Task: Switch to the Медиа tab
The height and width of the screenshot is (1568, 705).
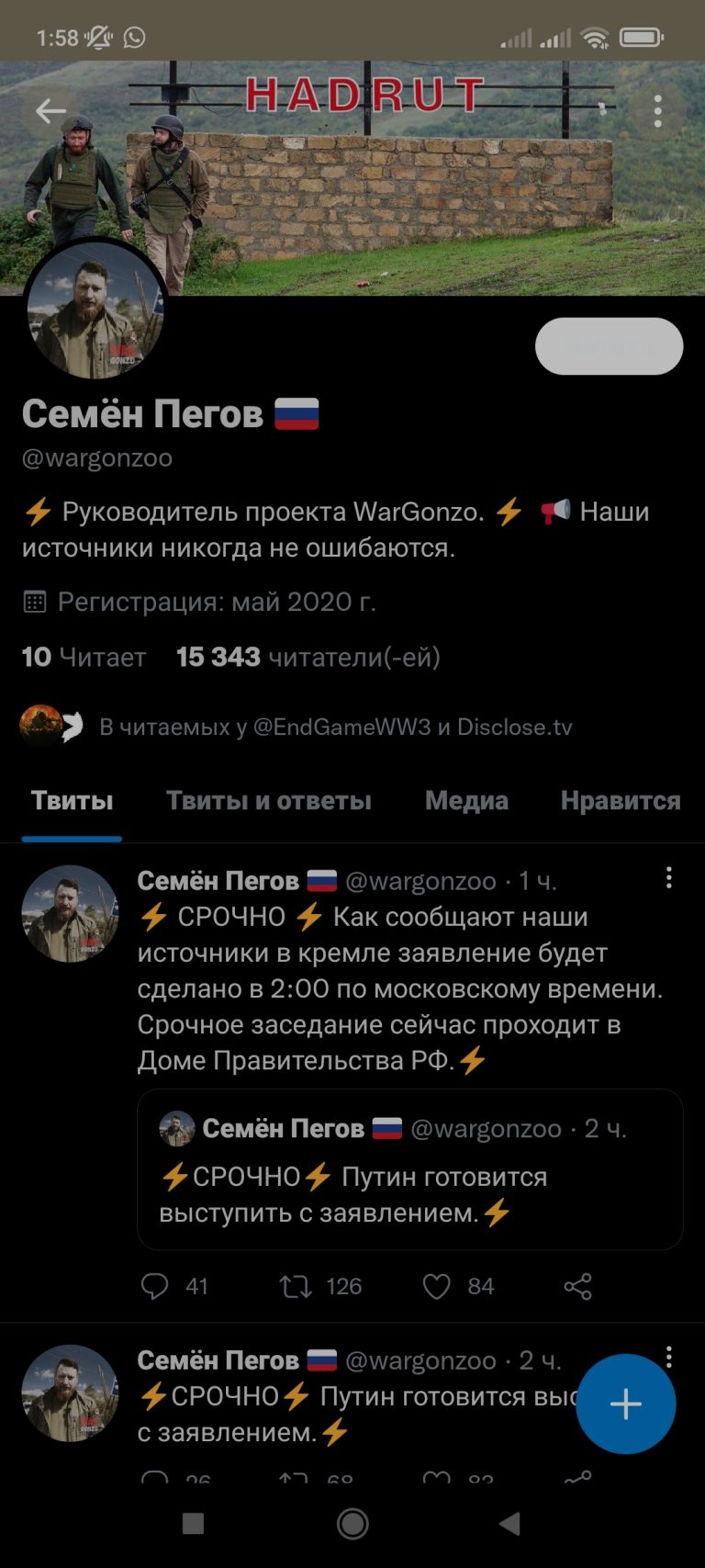Action: pyautogui.click(x=466, y=801)
